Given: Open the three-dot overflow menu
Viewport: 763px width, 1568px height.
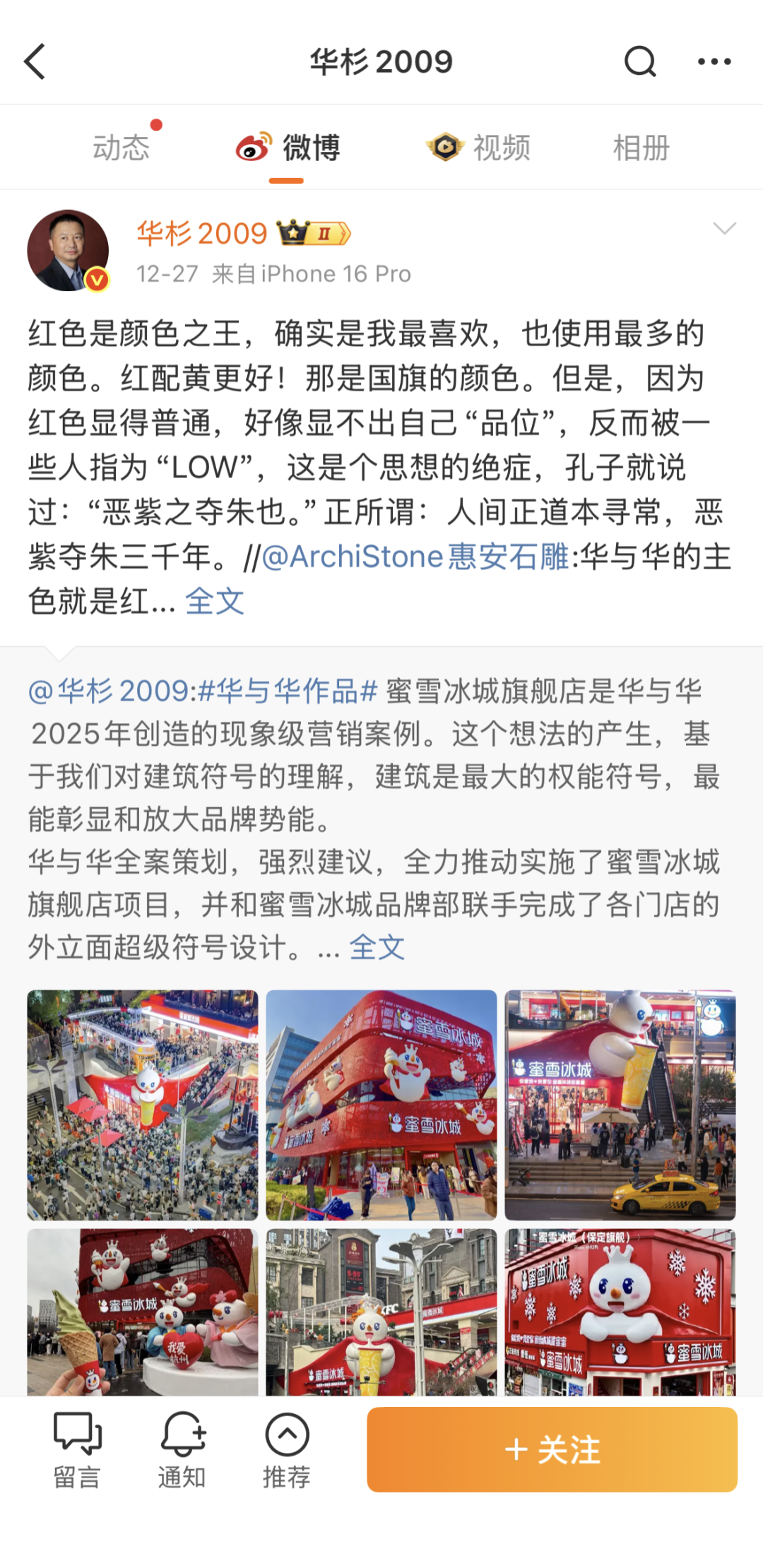Looking at the screenshot, I should coord(714,61).
